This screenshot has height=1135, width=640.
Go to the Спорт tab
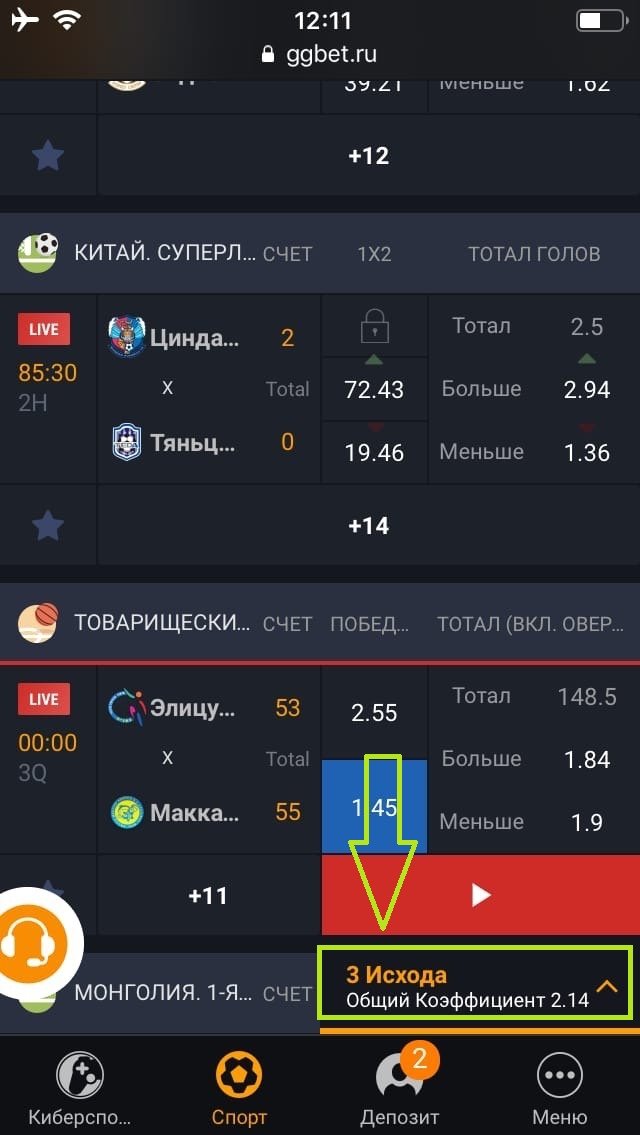click(239, 1088)
